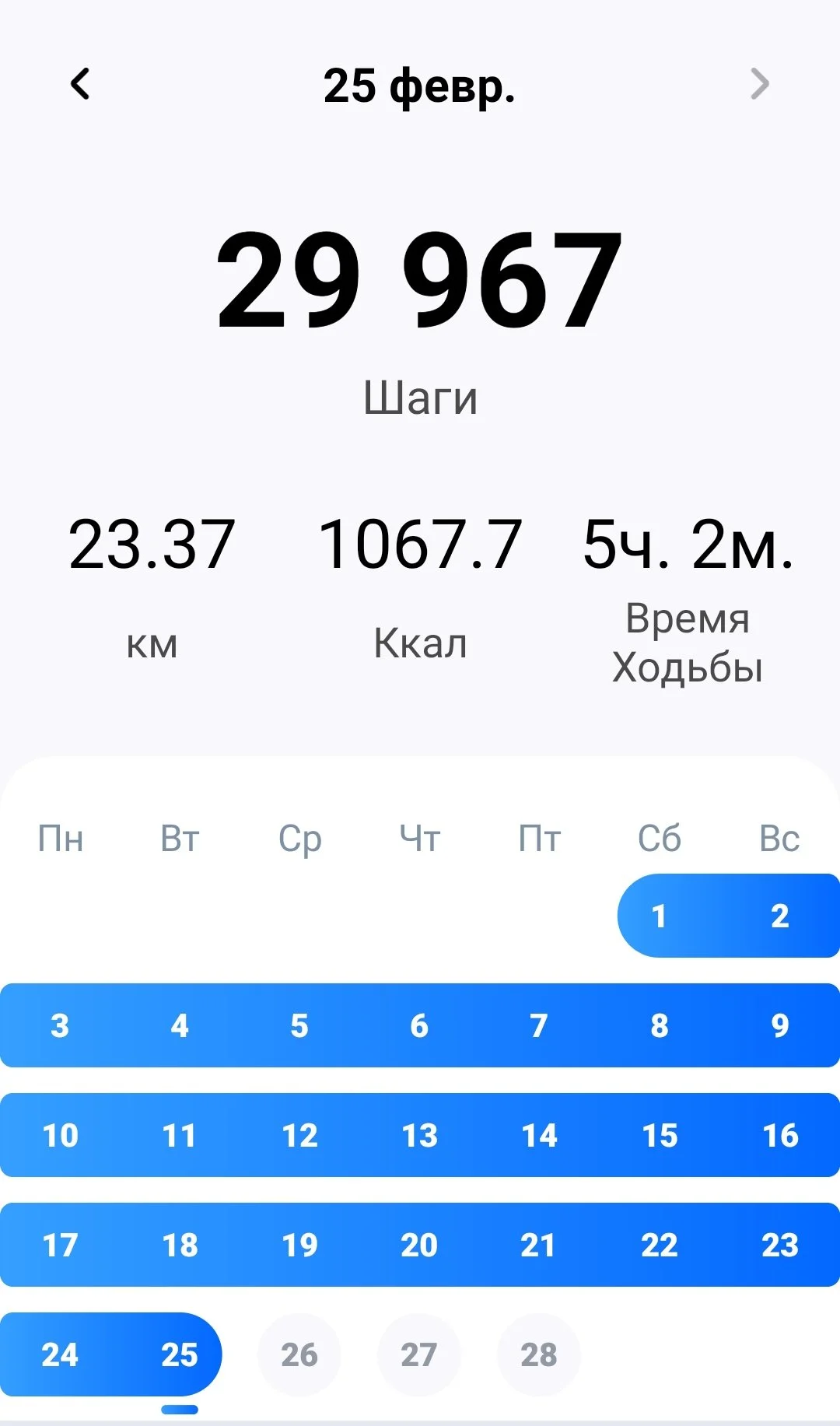Select day 17 in the calendar

pos(60,1245)
